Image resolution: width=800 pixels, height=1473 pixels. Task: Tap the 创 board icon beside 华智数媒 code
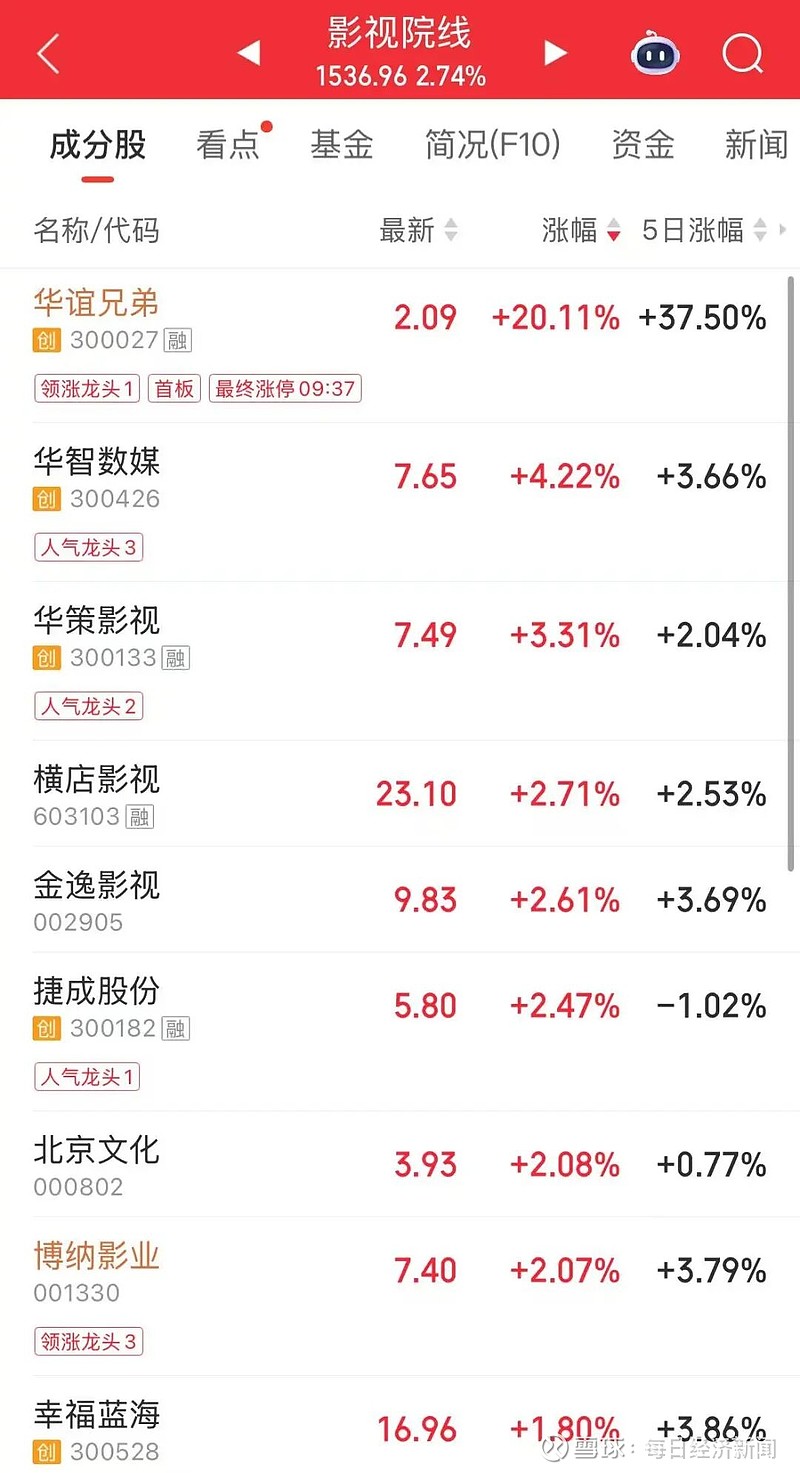[44, 499]
